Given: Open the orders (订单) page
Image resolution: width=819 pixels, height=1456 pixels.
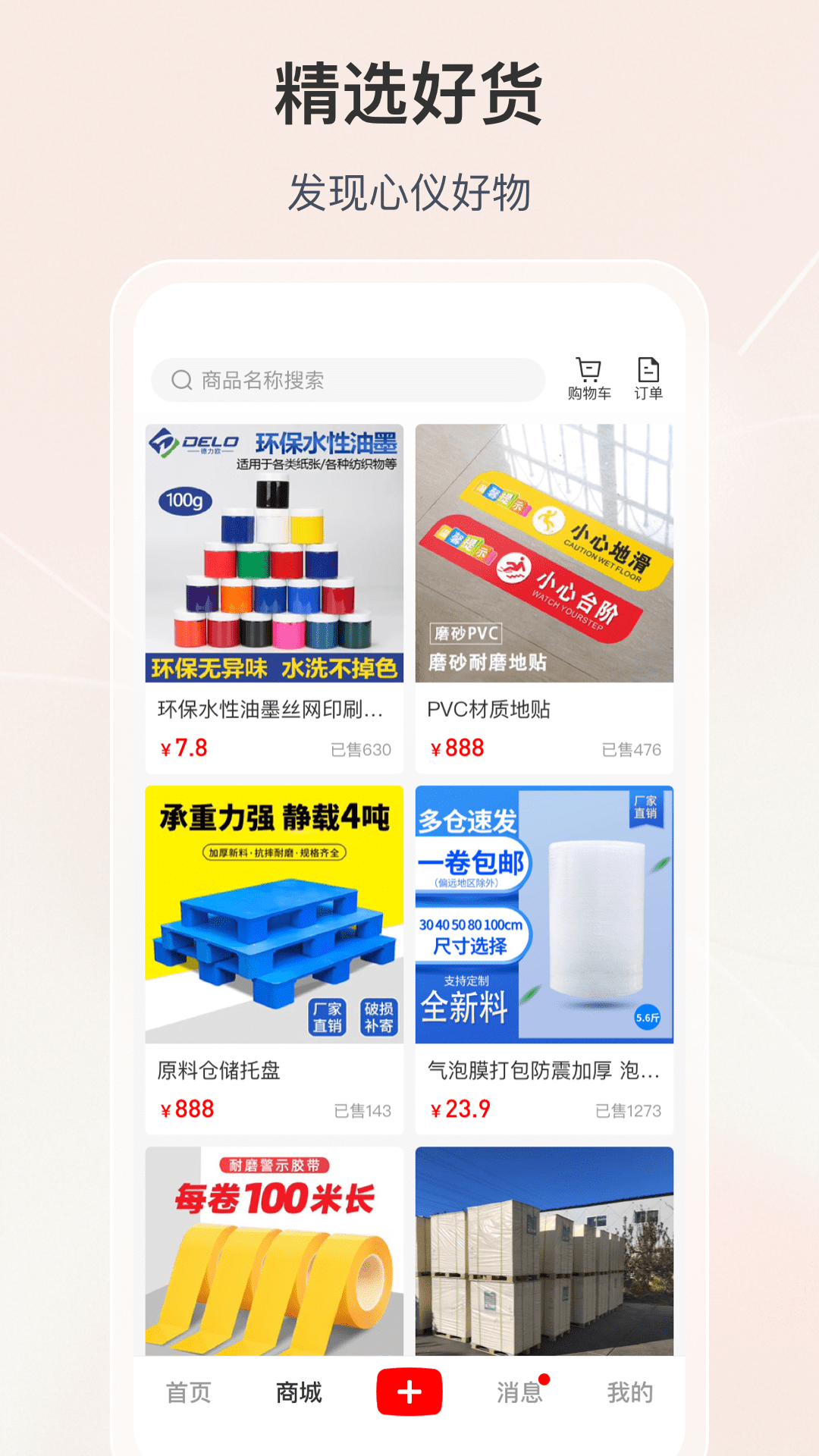Looking at the screenshot, I should click(648, 379).
